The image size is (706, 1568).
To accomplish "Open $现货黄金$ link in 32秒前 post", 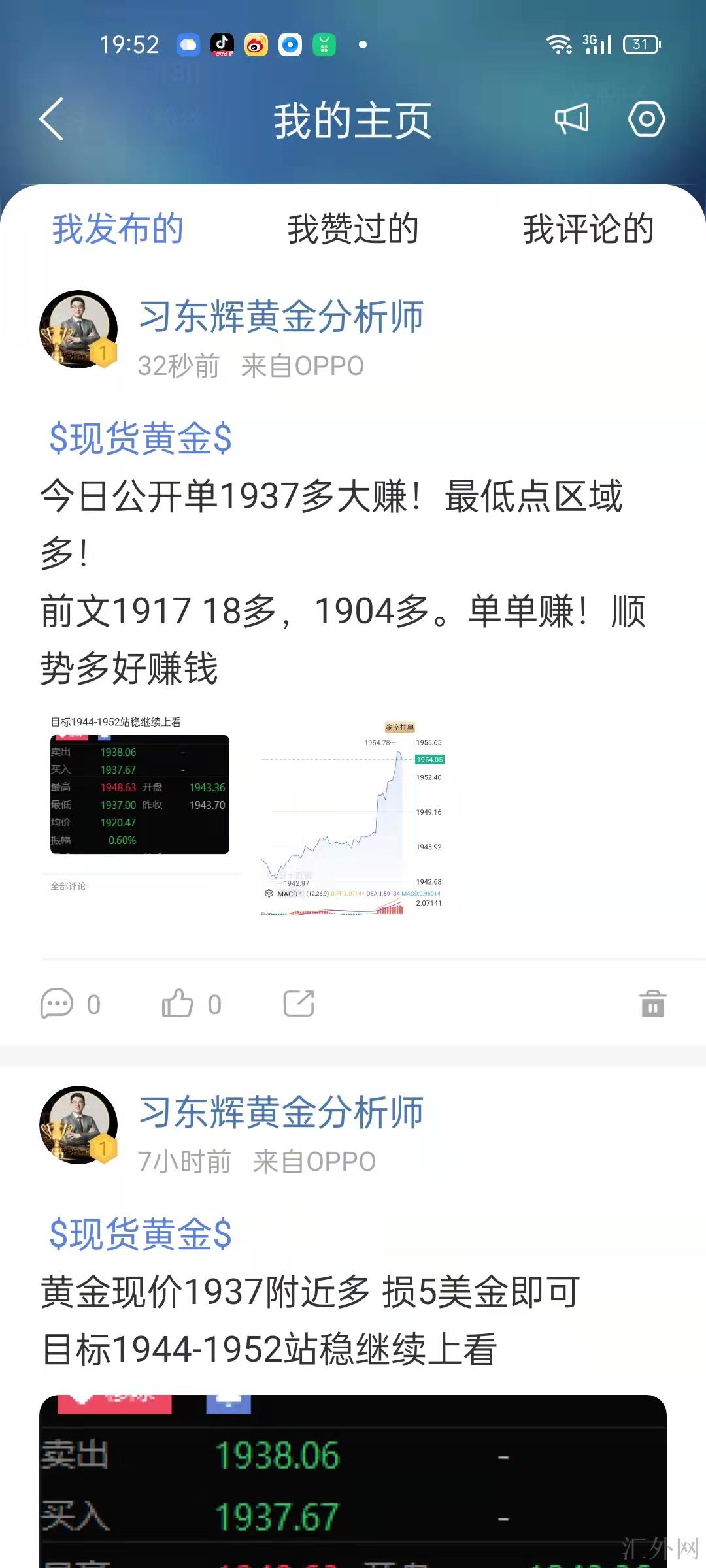I will coord(141,438).
